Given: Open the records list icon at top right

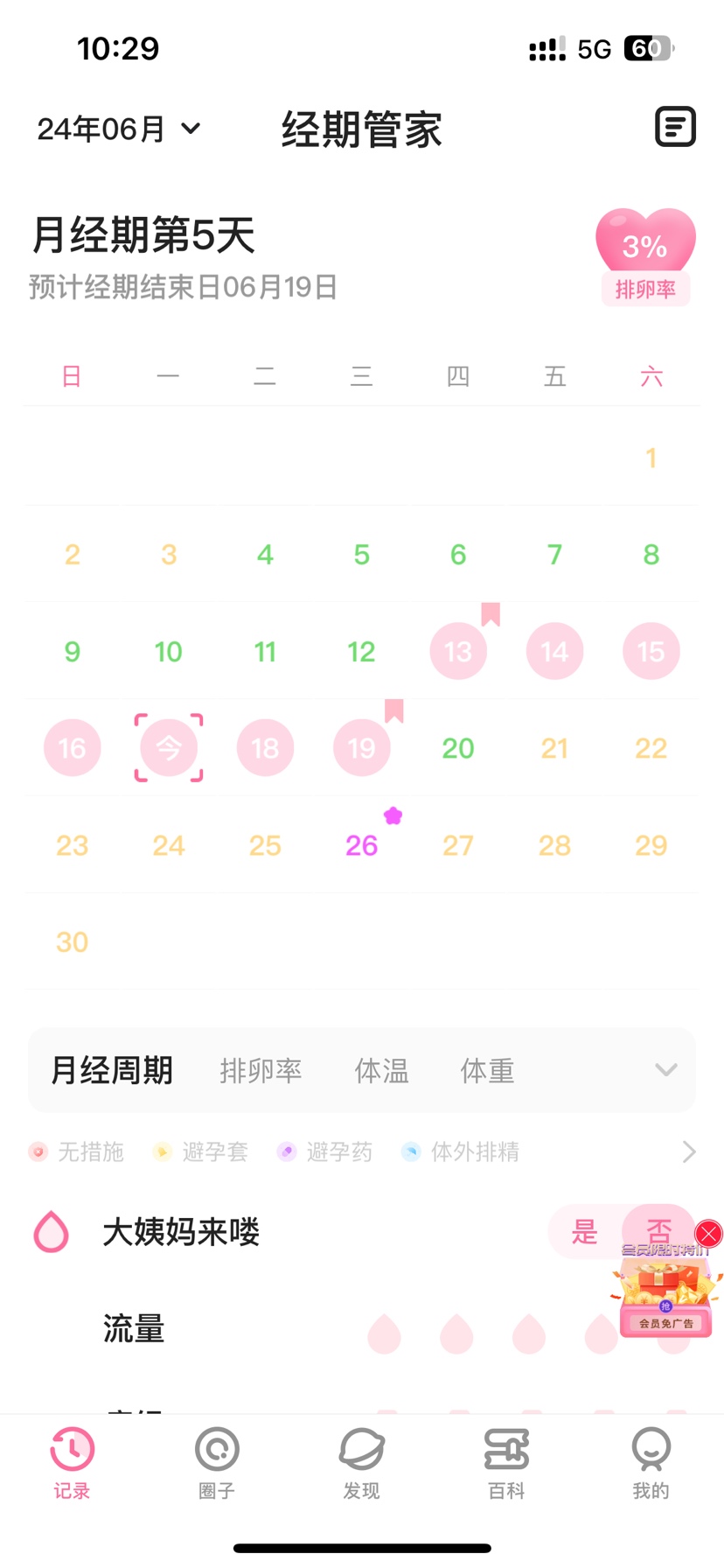Looking at the screenshot, I should 675,128.
